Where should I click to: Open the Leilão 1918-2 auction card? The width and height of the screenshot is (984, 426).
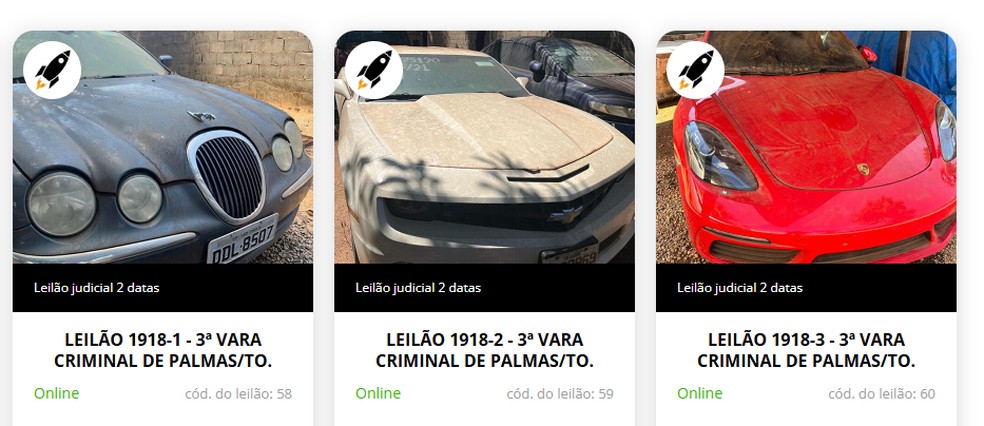484,349
